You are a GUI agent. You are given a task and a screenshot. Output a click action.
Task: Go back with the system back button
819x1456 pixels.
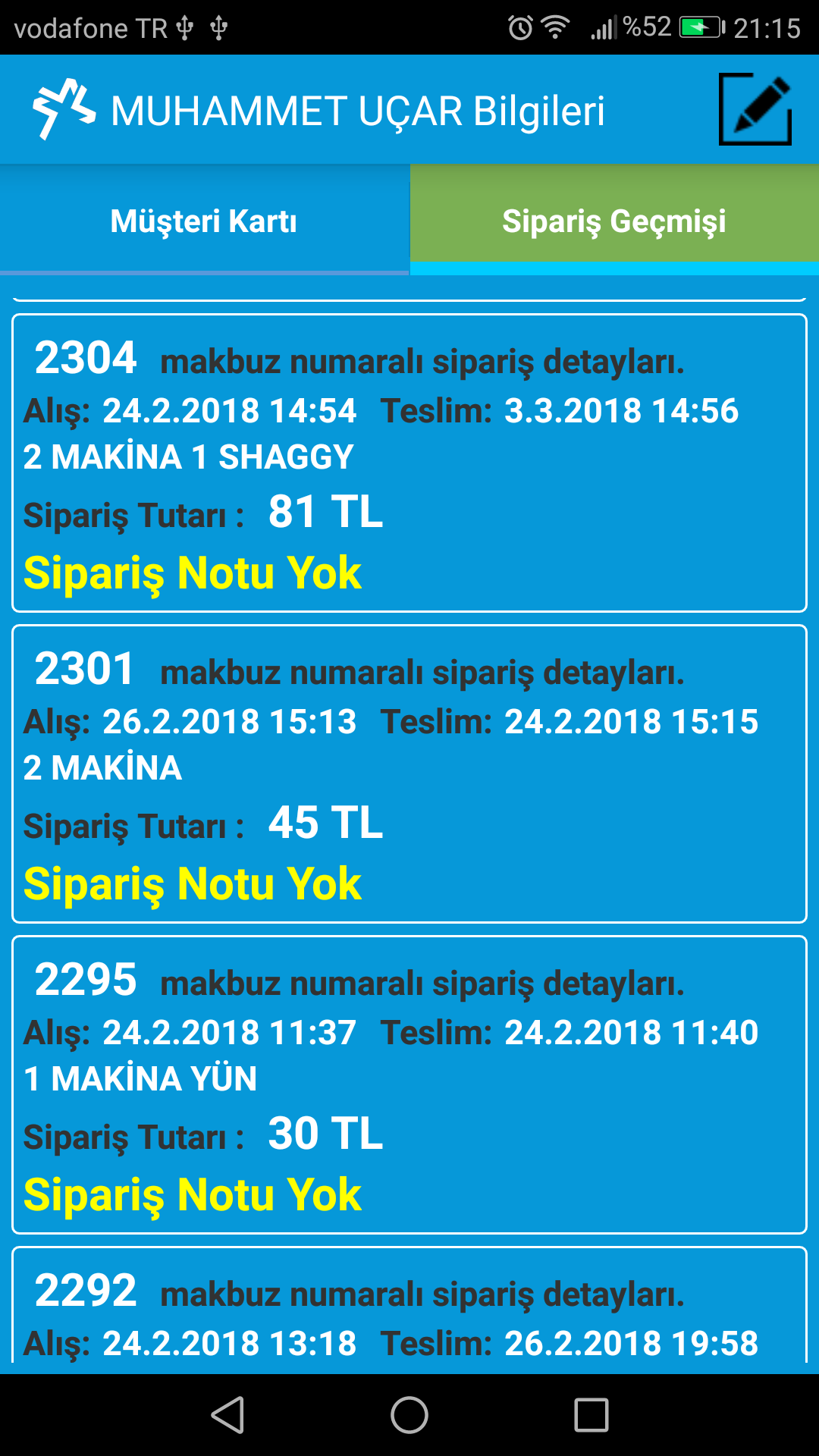point(227,1415)
